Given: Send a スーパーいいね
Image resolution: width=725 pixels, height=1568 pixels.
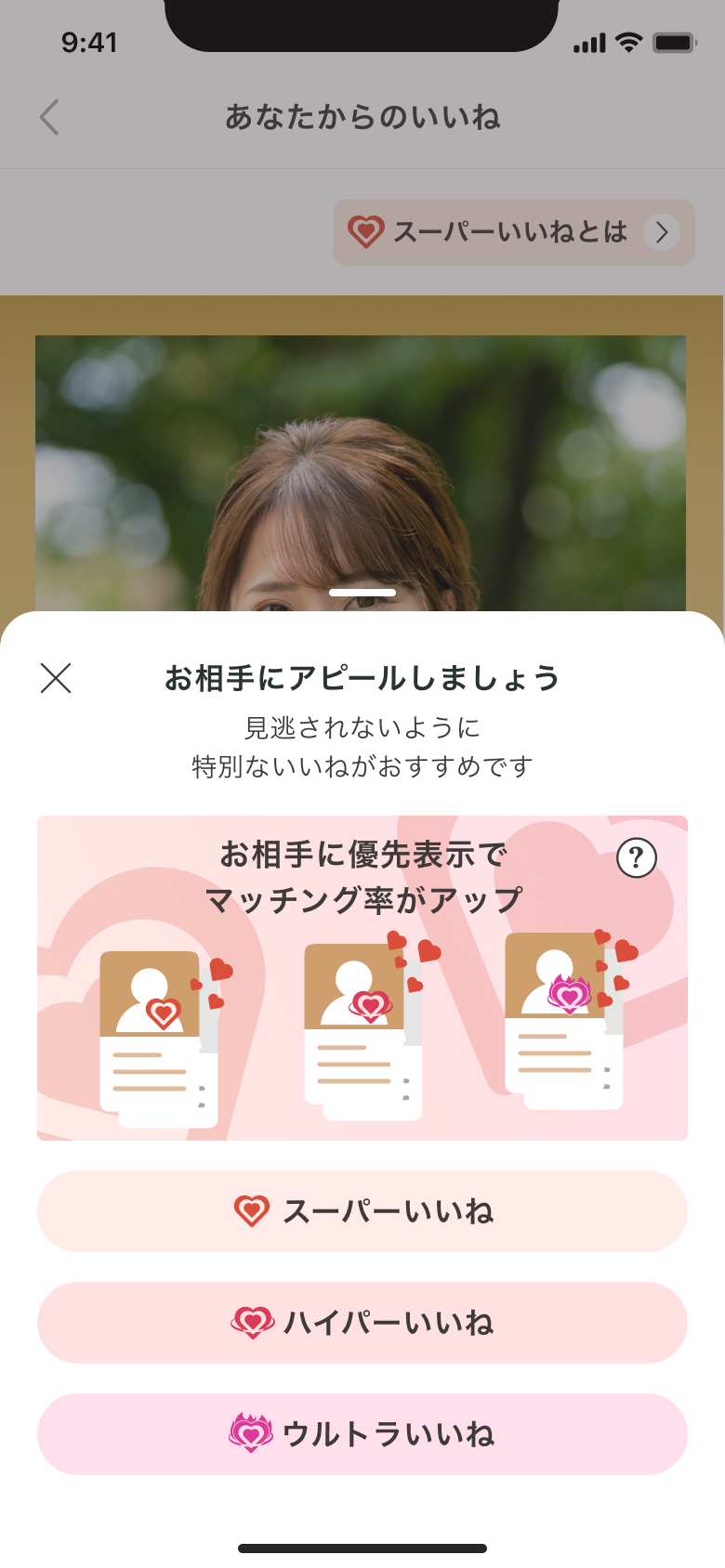Looking at the screenshot, I should click(x=362, y=1211).
